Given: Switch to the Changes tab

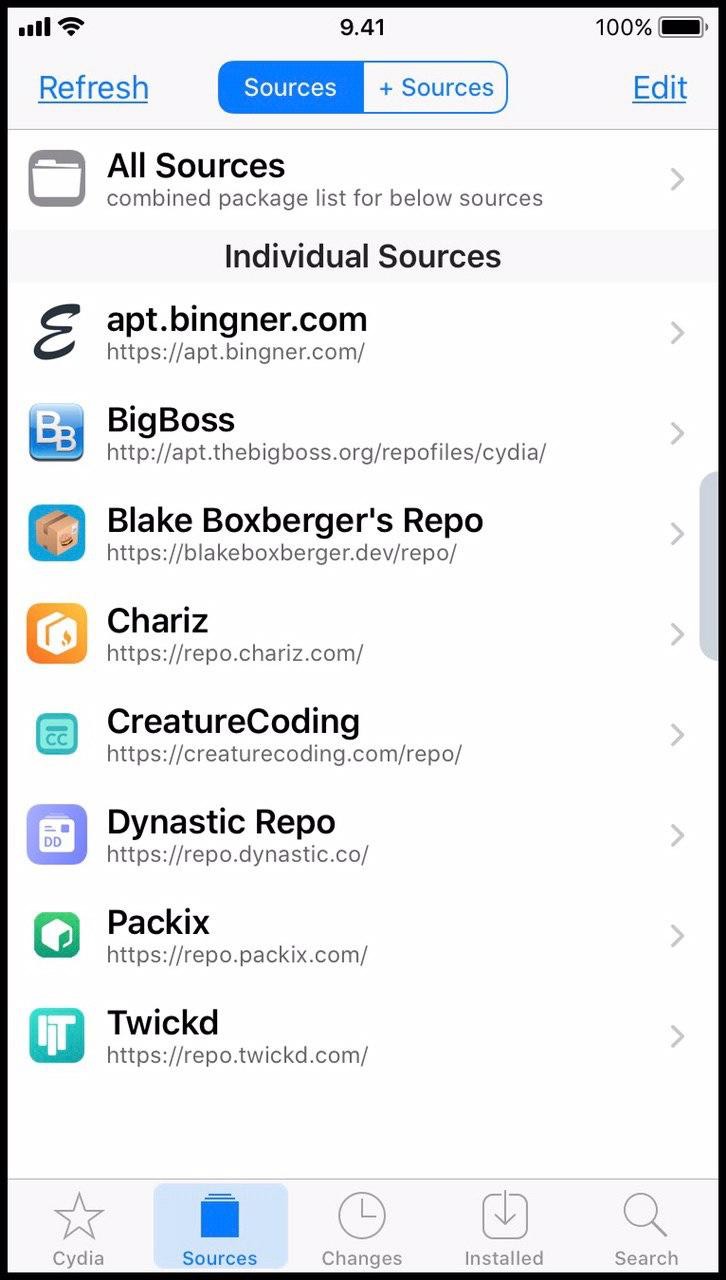Looking at the screenshot, I should pos(362,1228).
